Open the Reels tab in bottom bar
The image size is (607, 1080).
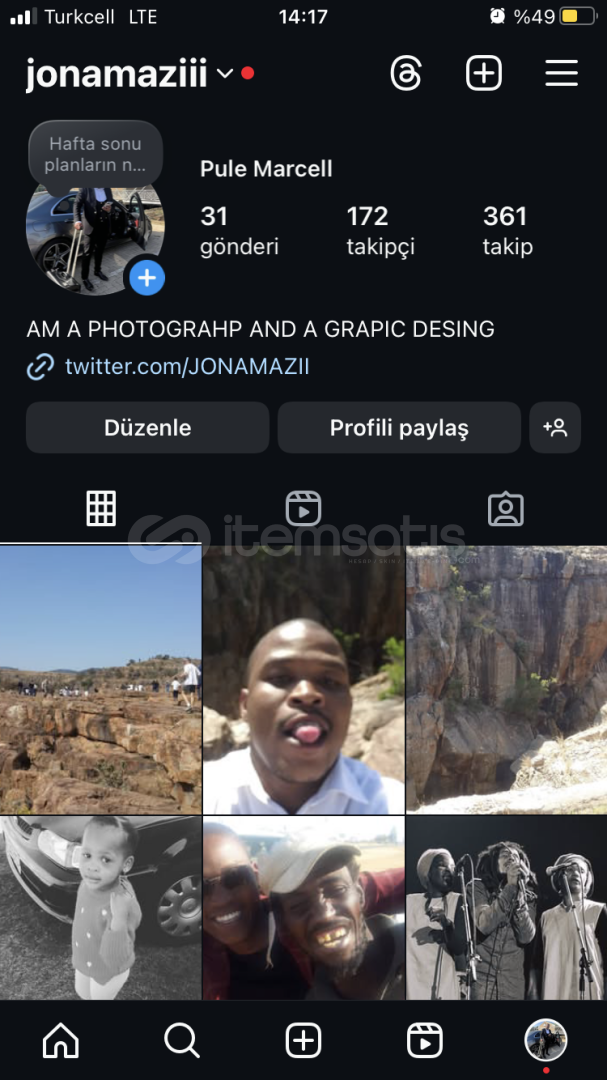click(425, 1041)
